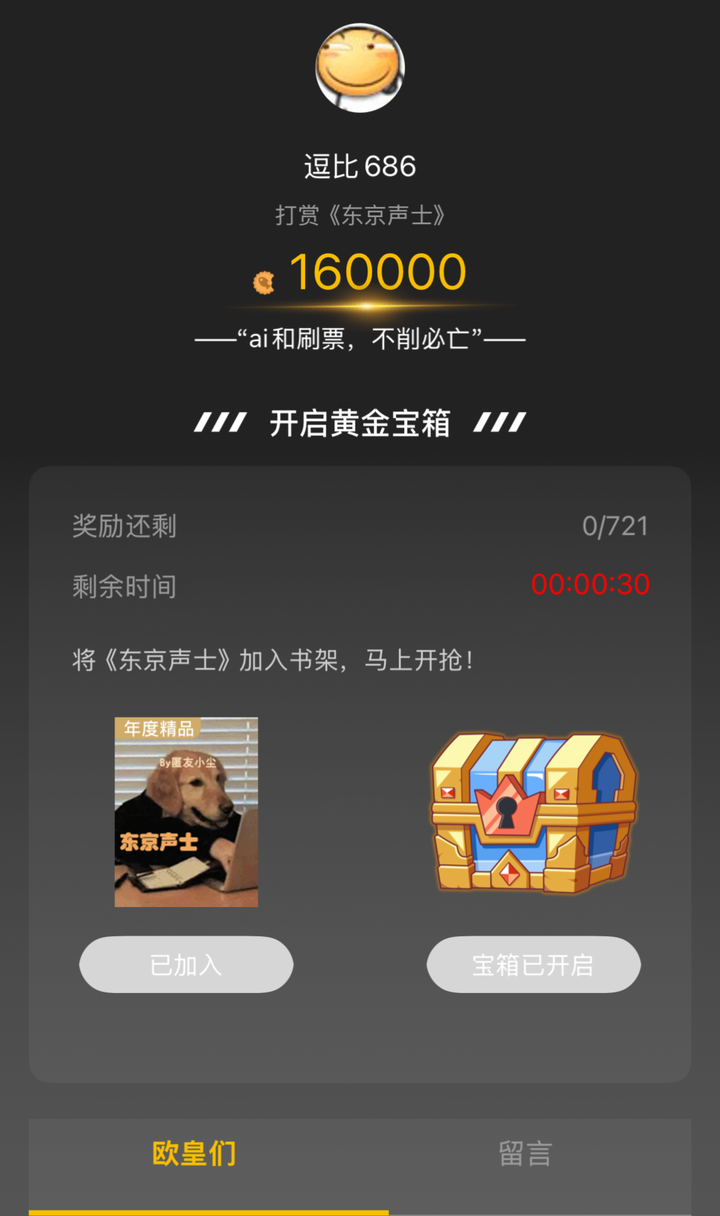
Task: Open the 东京声士 book cover
Action: point(186,812)
